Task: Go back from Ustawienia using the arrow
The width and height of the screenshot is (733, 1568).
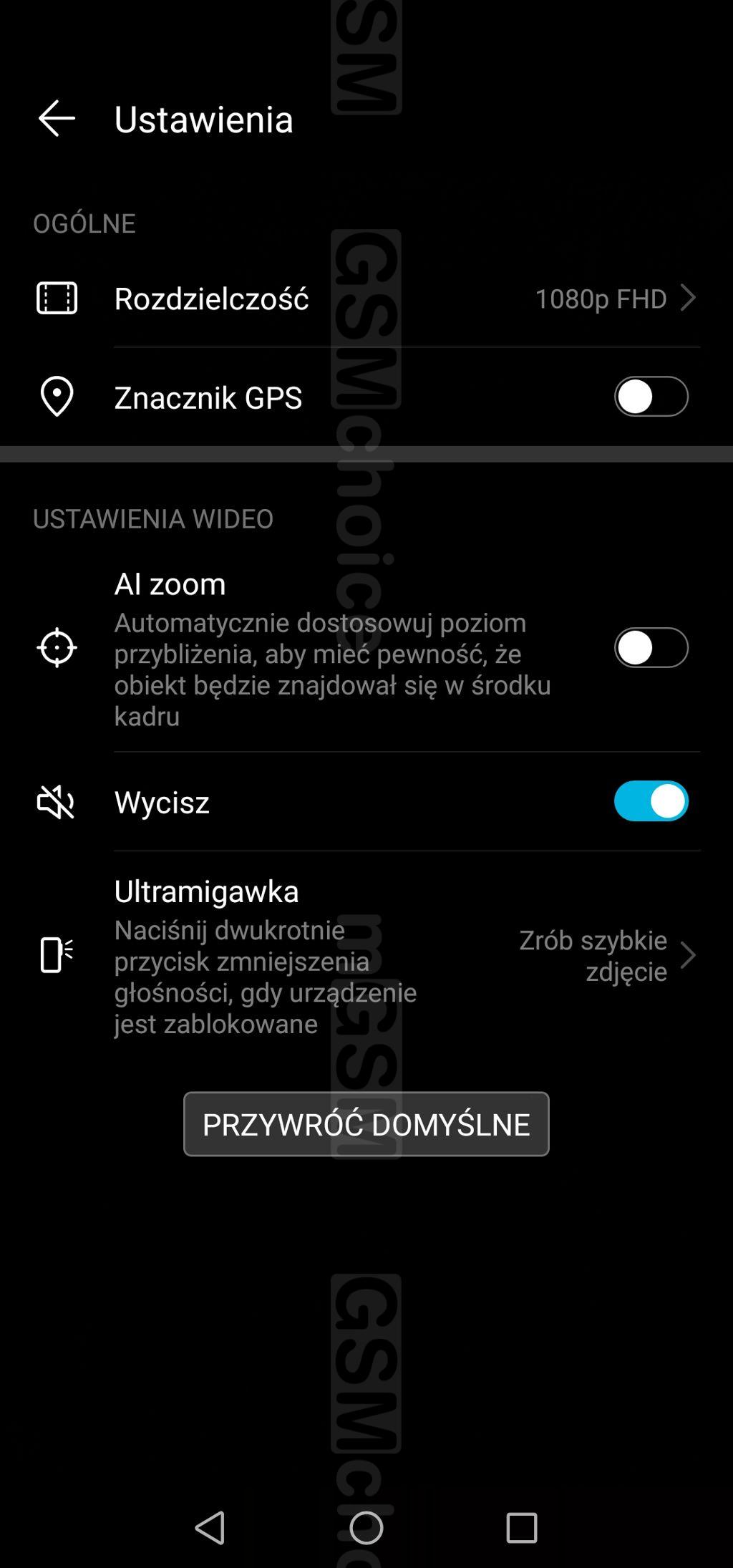Action: pyautogui.click(x=57, y=118)
